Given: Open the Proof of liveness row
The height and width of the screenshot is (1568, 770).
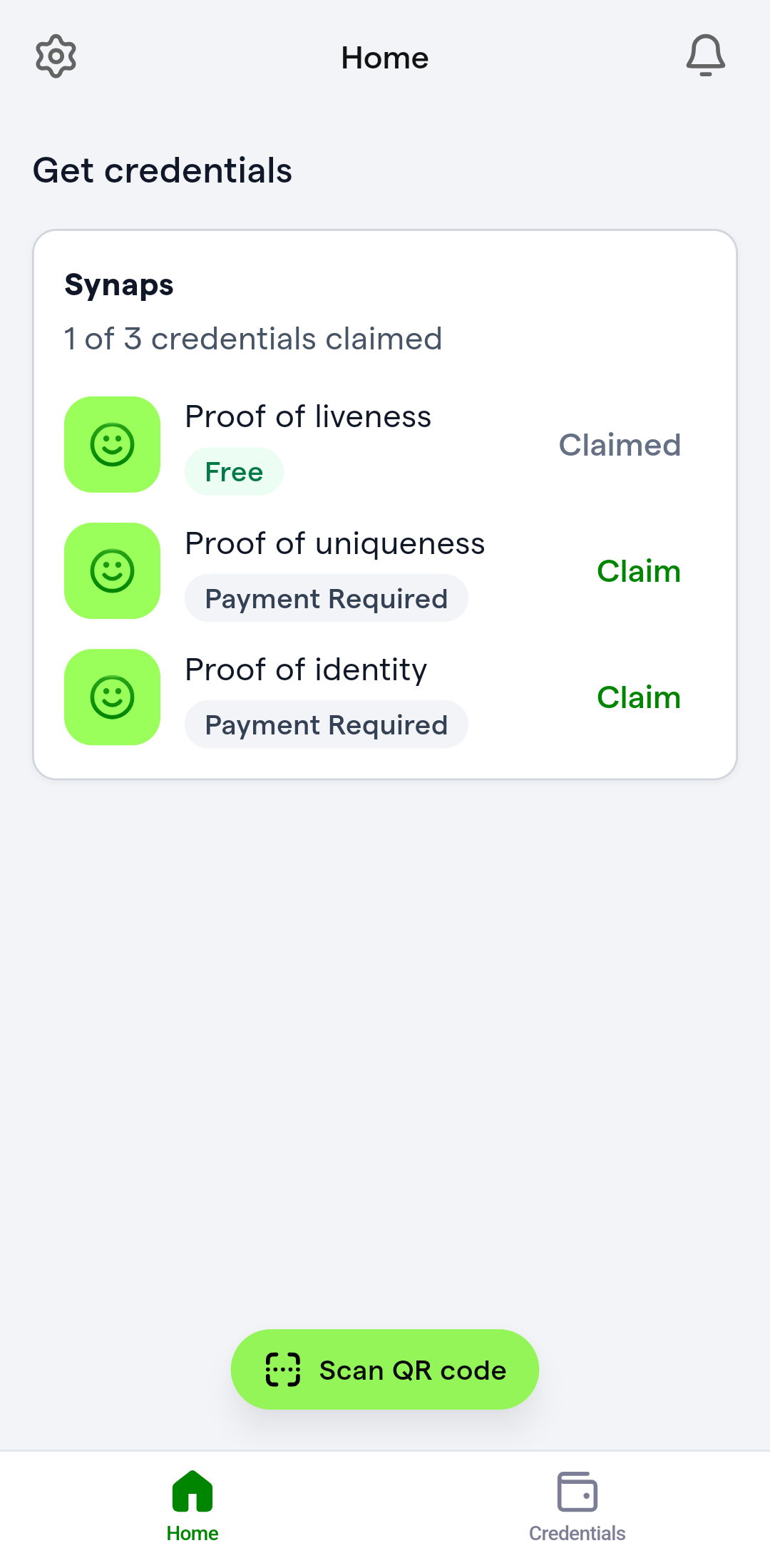Looking at the screenshot, I should tap(385, 445).
